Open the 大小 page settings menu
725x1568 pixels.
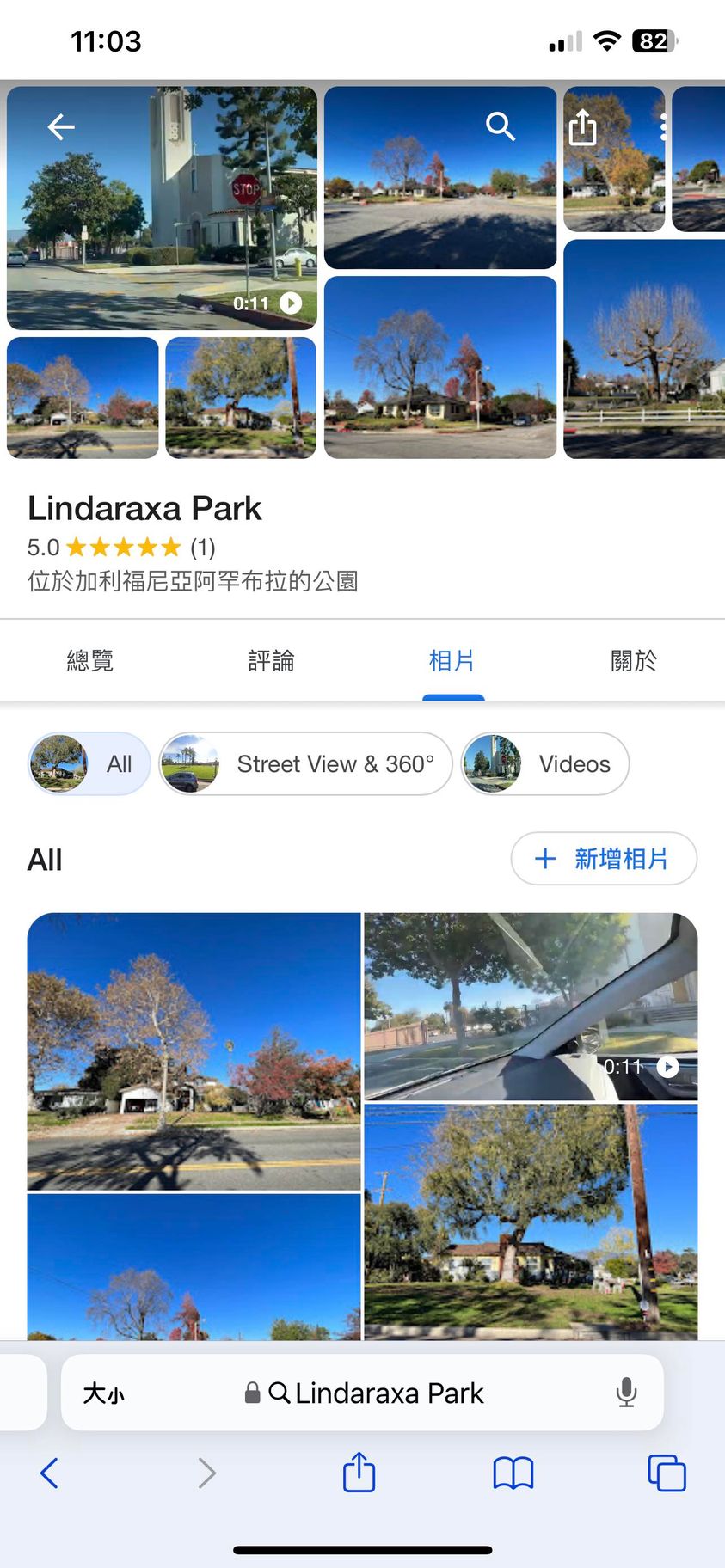coord(103,1393)
